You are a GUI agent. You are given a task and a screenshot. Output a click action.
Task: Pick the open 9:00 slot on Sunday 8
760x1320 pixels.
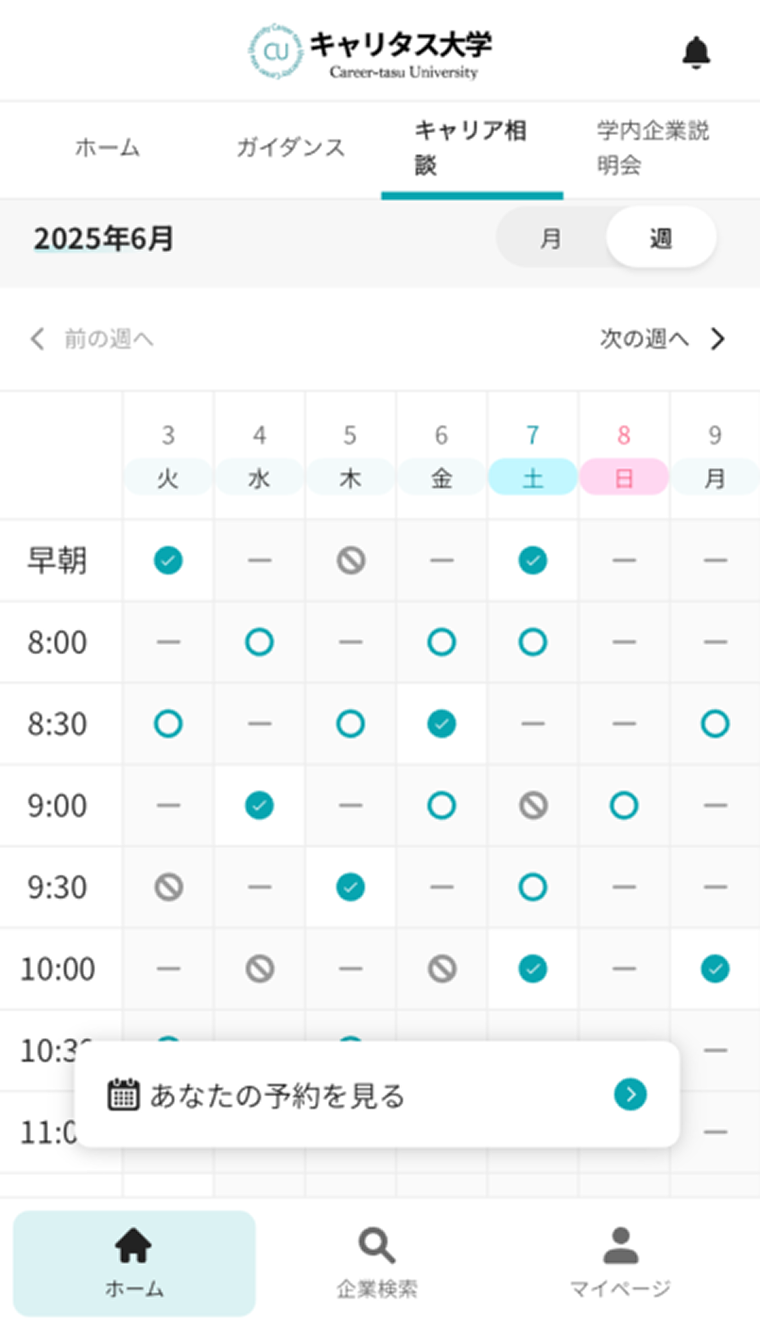624,805
